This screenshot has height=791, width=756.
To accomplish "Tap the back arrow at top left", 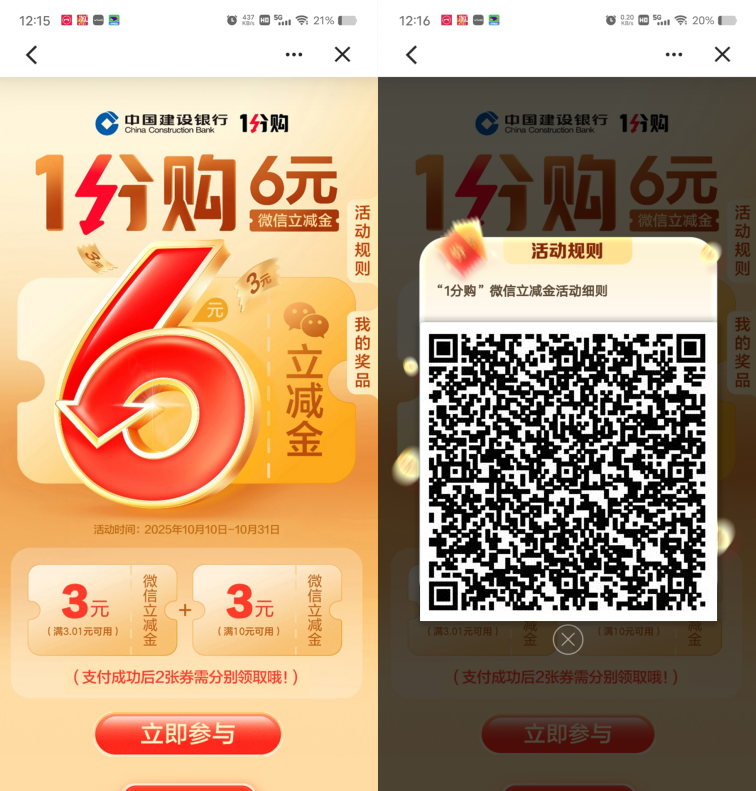I will click(x=32, y=55).
